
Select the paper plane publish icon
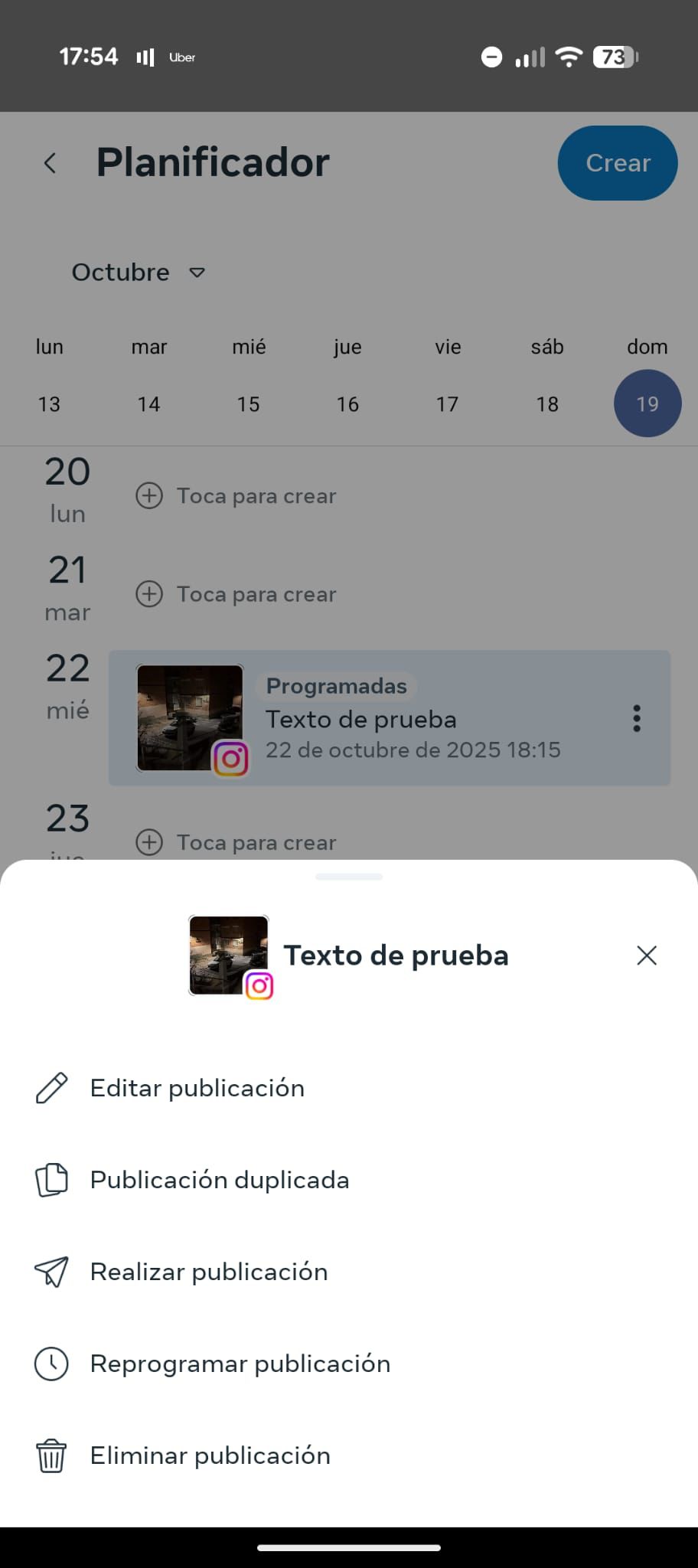tap(51, 1271)
